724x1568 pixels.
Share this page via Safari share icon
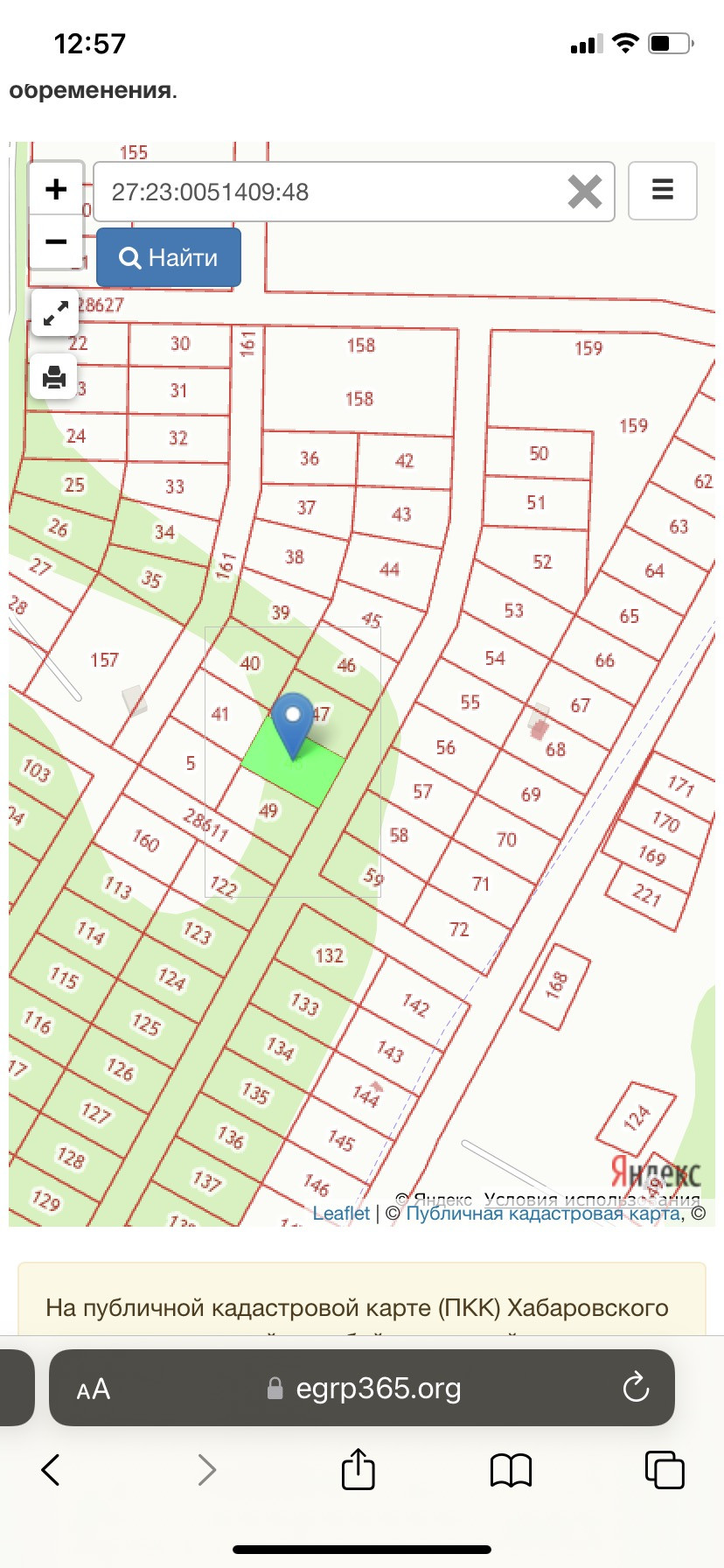359,1468
